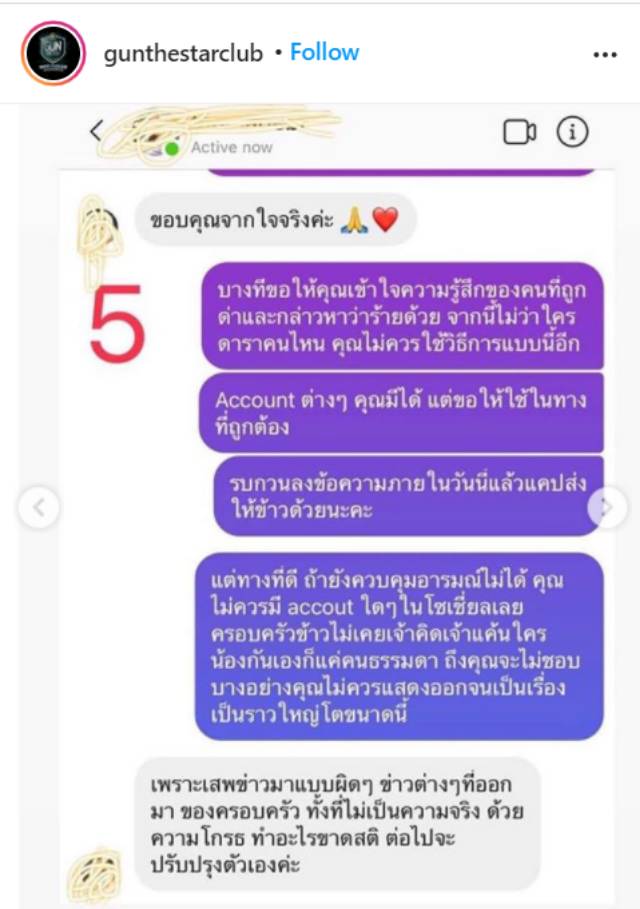Go to the previous carousel image

(38, 508)
